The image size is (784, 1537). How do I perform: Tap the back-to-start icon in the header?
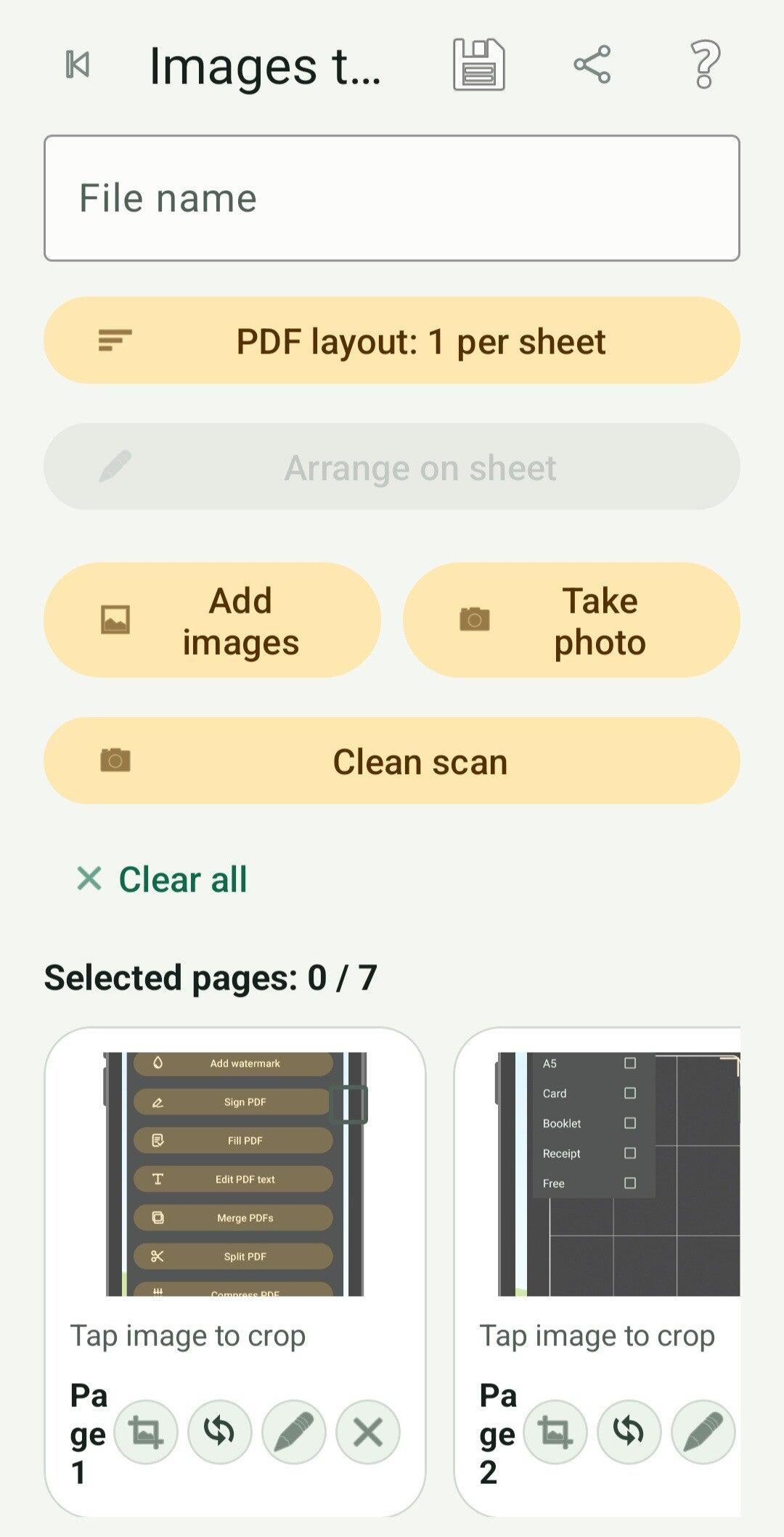click(78, 65)
